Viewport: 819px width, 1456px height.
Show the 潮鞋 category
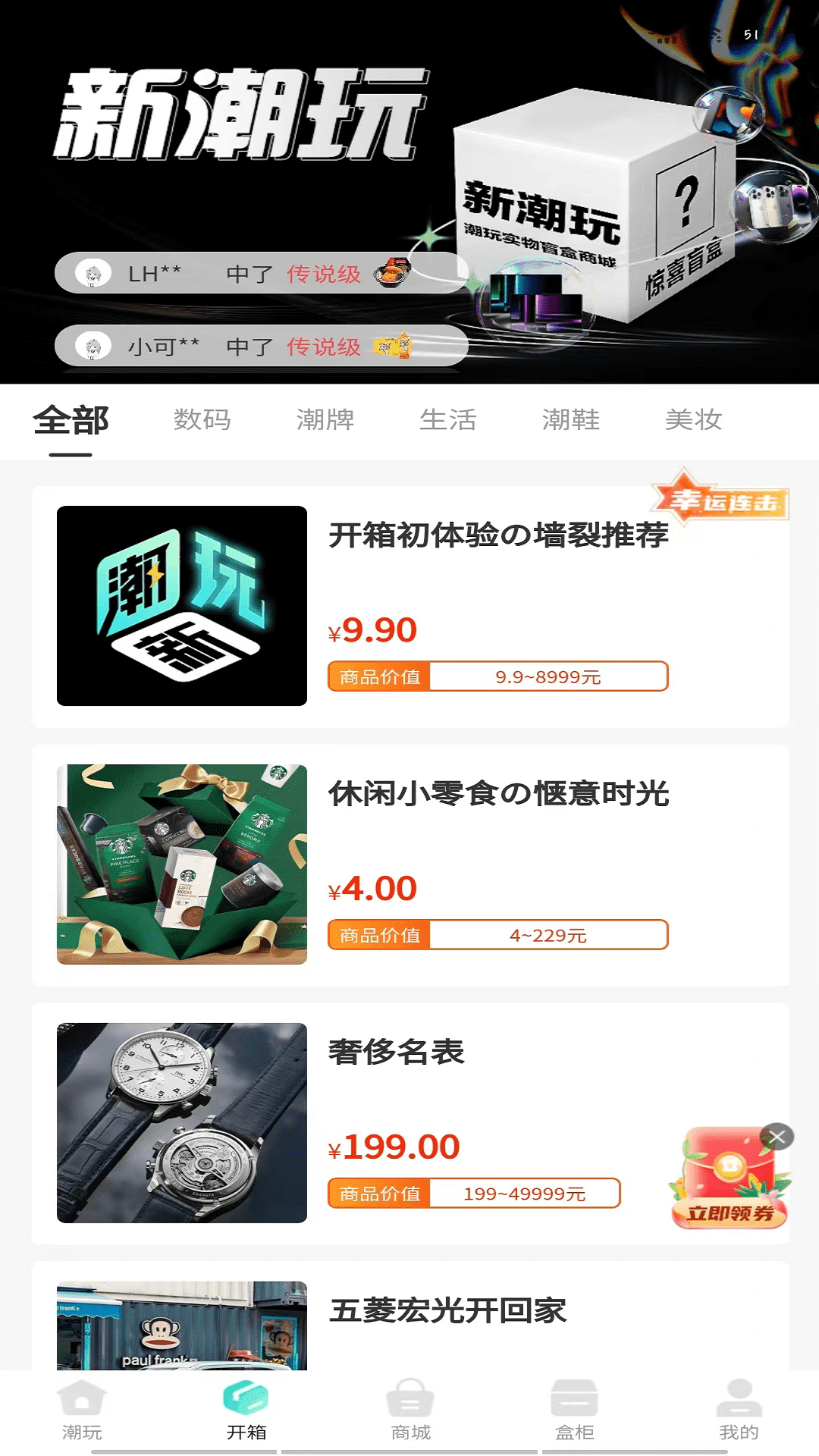[571, 420]
